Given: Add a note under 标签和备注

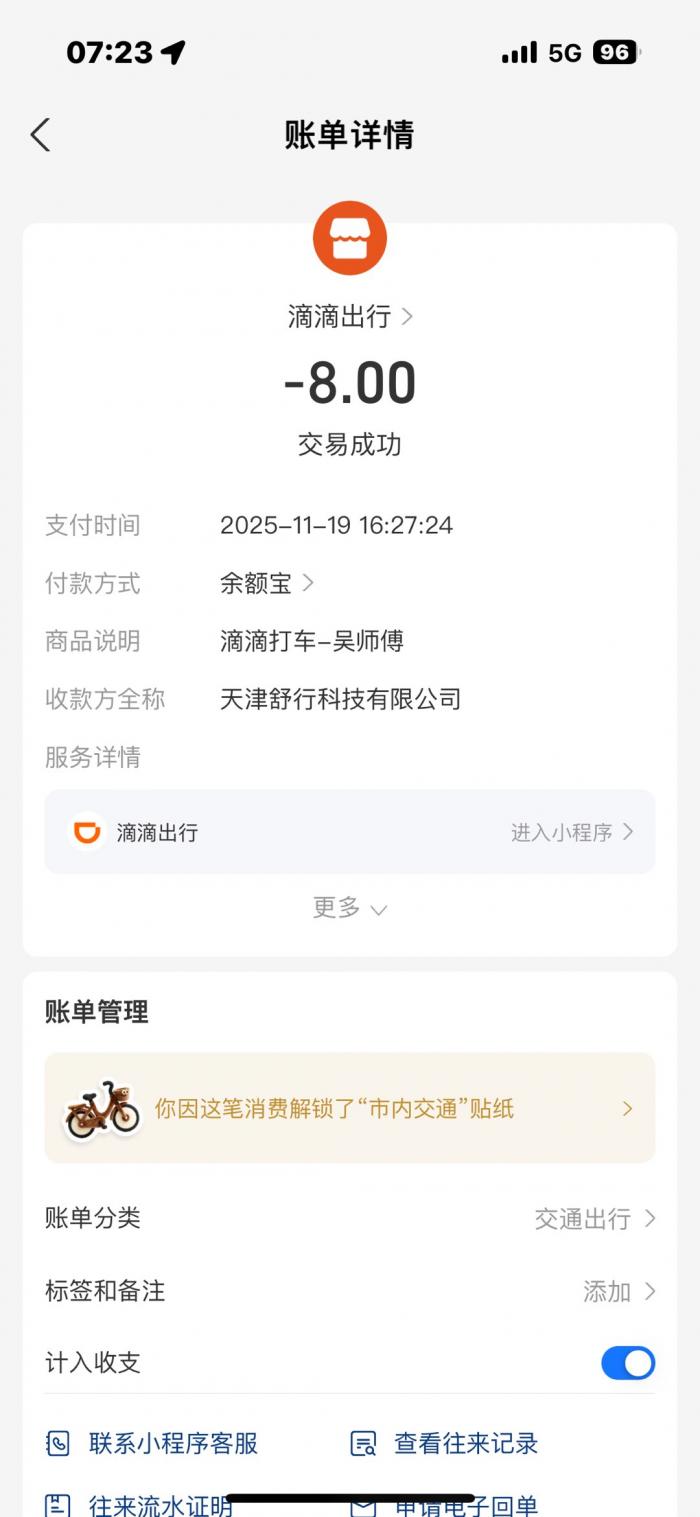Looking at the screenshot, I should pos(618,1291).
